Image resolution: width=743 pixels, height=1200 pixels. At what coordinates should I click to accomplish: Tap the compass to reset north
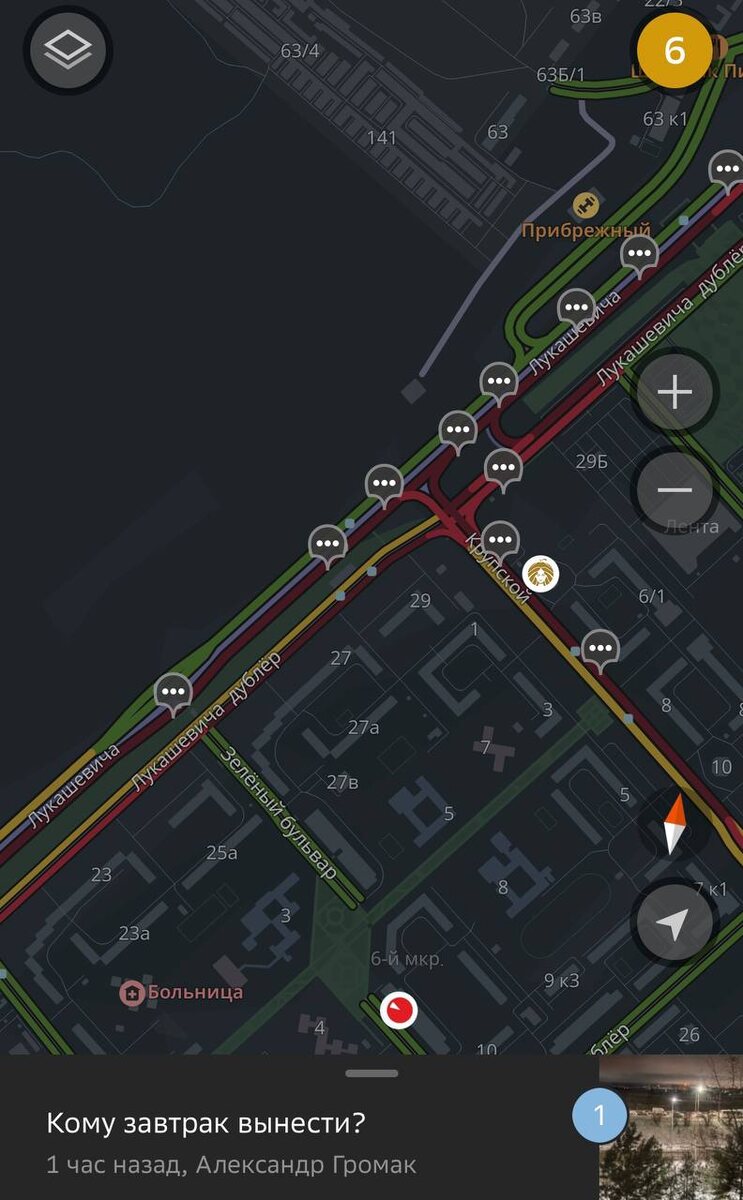[676, 823]
